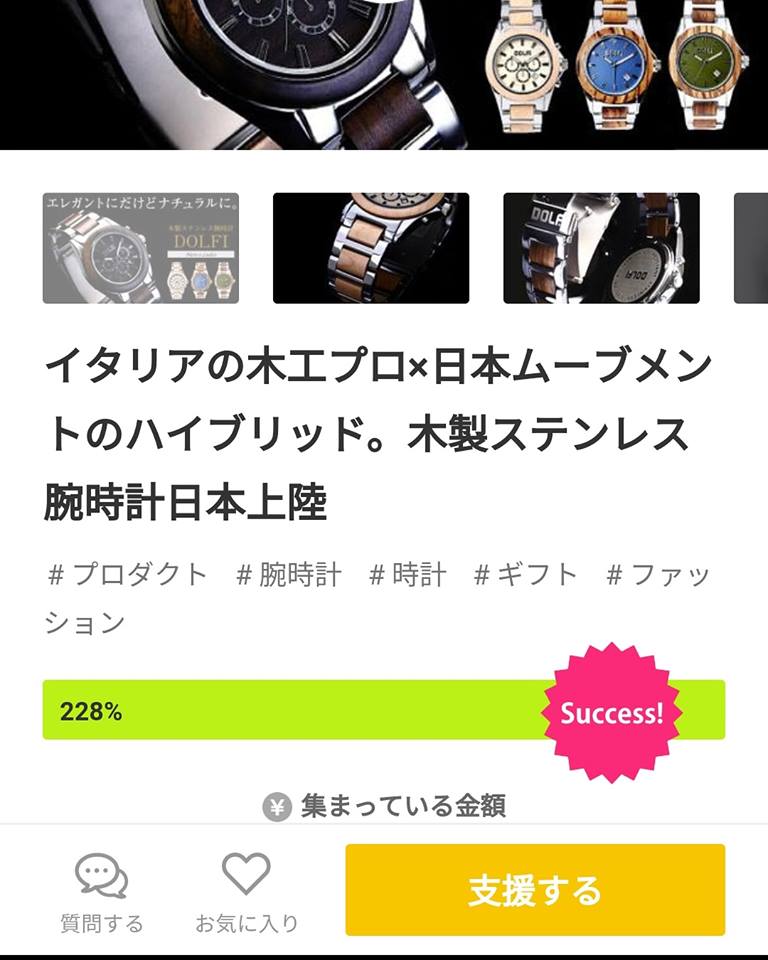Open the #腕時計 tag
Screen dimensions: 768x960
pos(289,574)
